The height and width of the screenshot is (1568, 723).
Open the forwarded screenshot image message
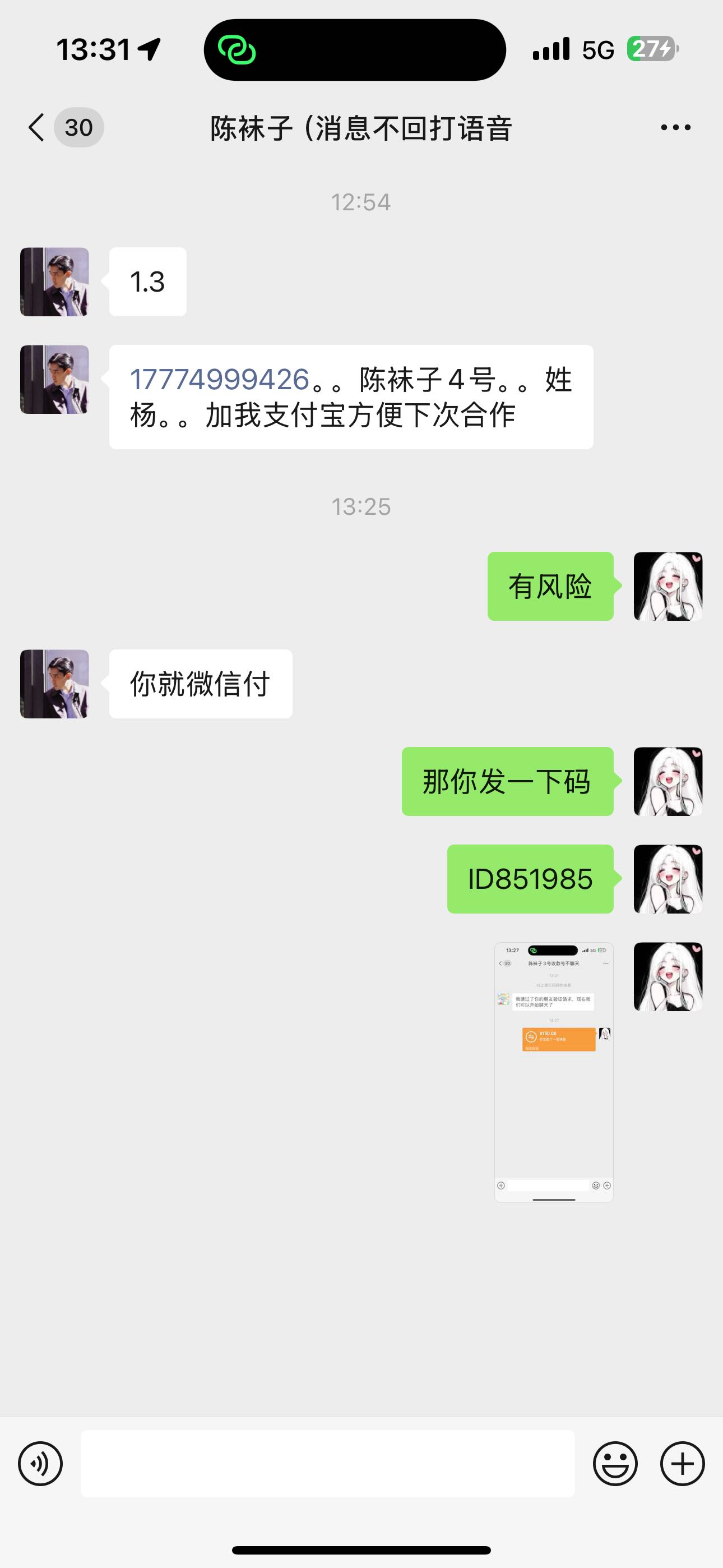pos(554,1068)
